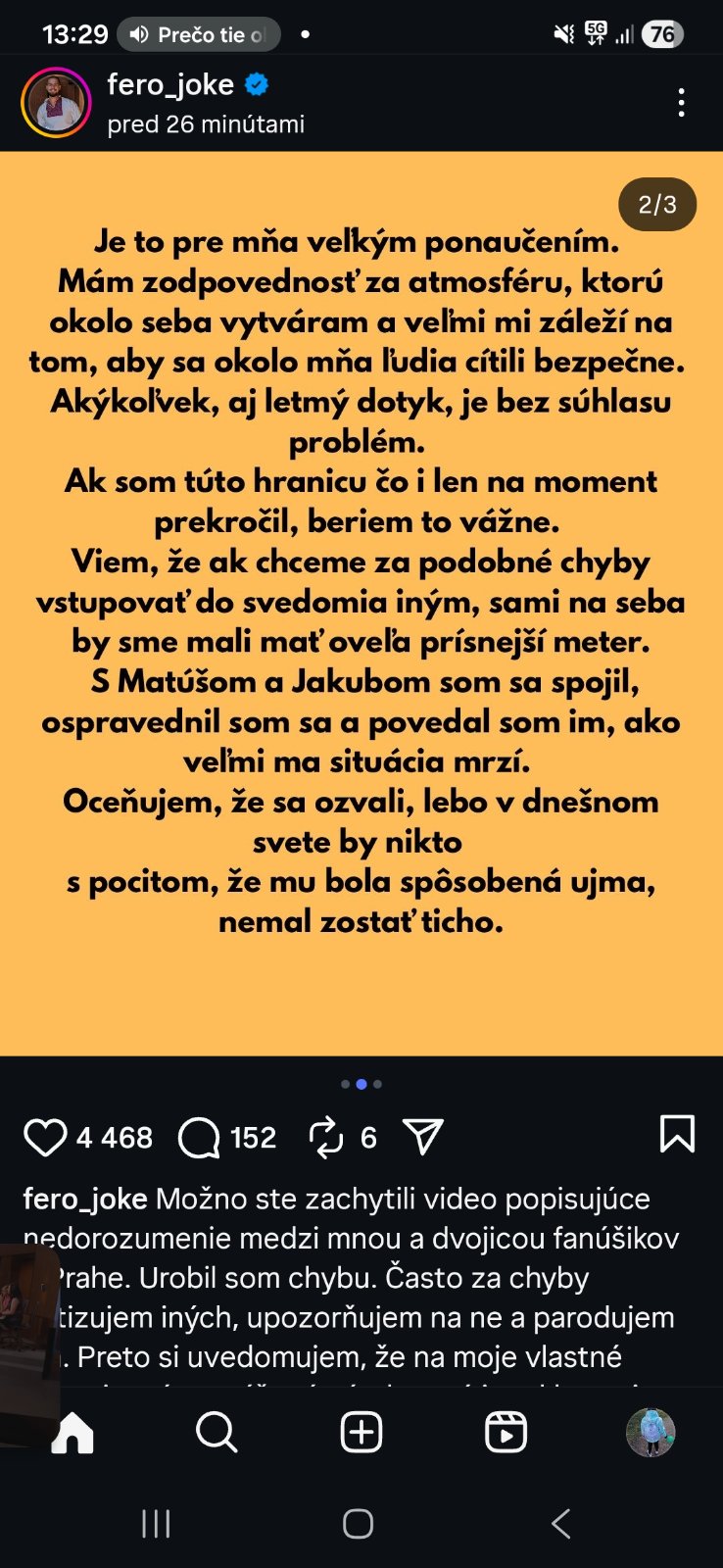This screenshot has width=723, height=1568.
Task: Open the media playing pill 'Prečo tie'
Action: [x=199, y=35]
